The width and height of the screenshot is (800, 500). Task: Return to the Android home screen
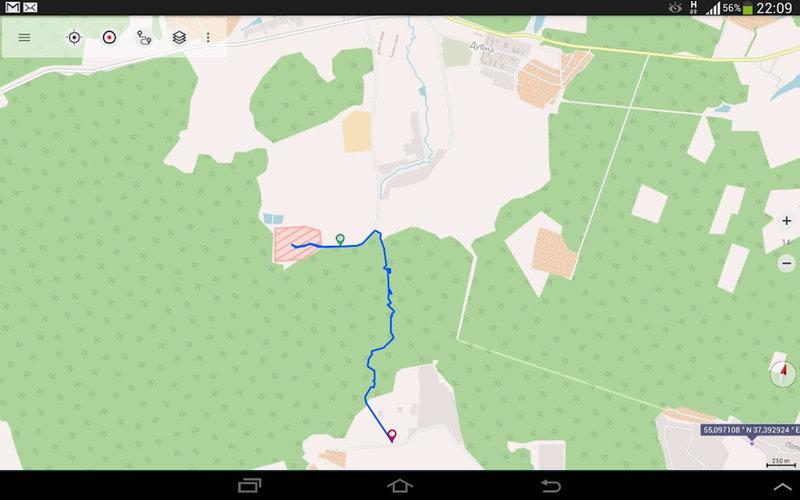point(400,485)
